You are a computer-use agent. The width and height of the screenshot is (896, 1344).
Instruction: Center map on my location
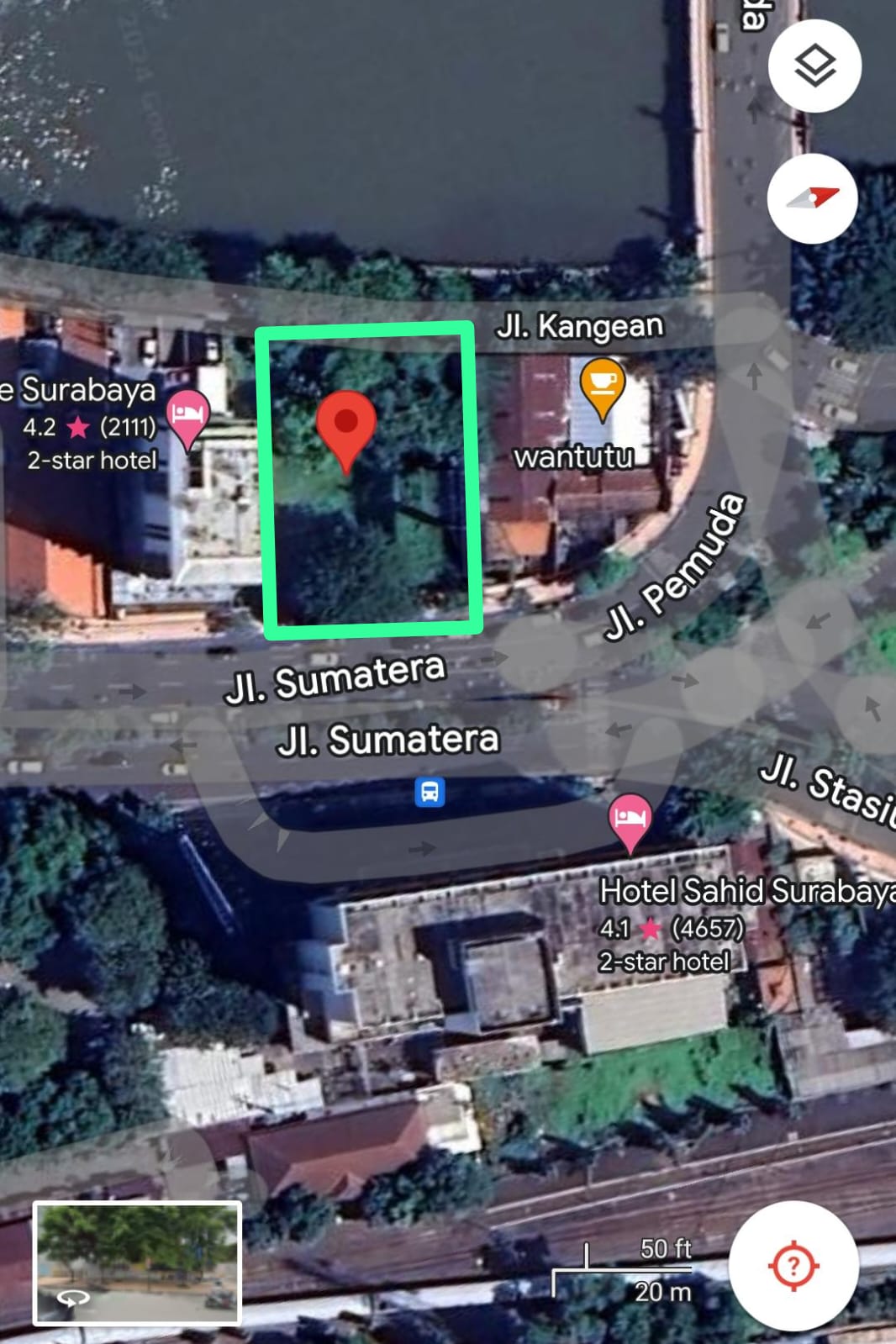(x=793, y=1265)
